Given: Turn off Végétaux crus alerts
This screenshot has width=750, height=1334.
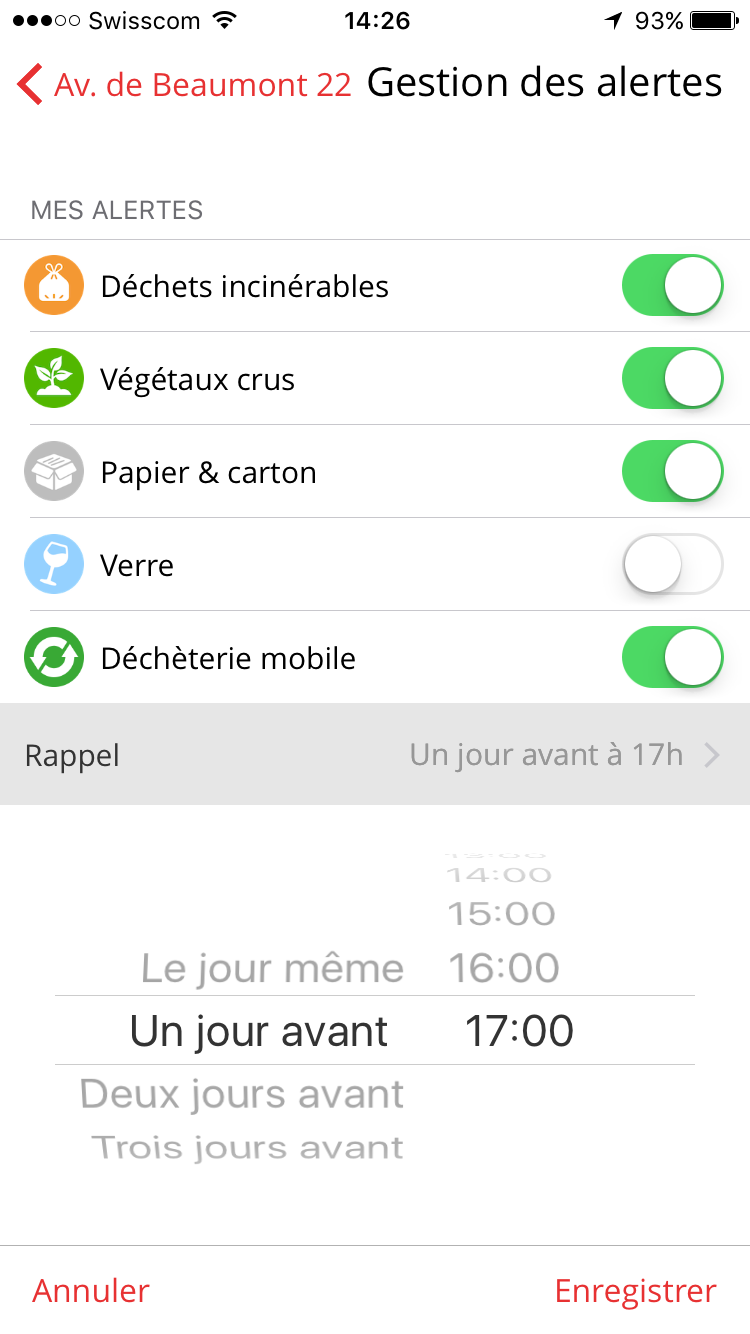Looking at the screenshot, I should (672, 379).
